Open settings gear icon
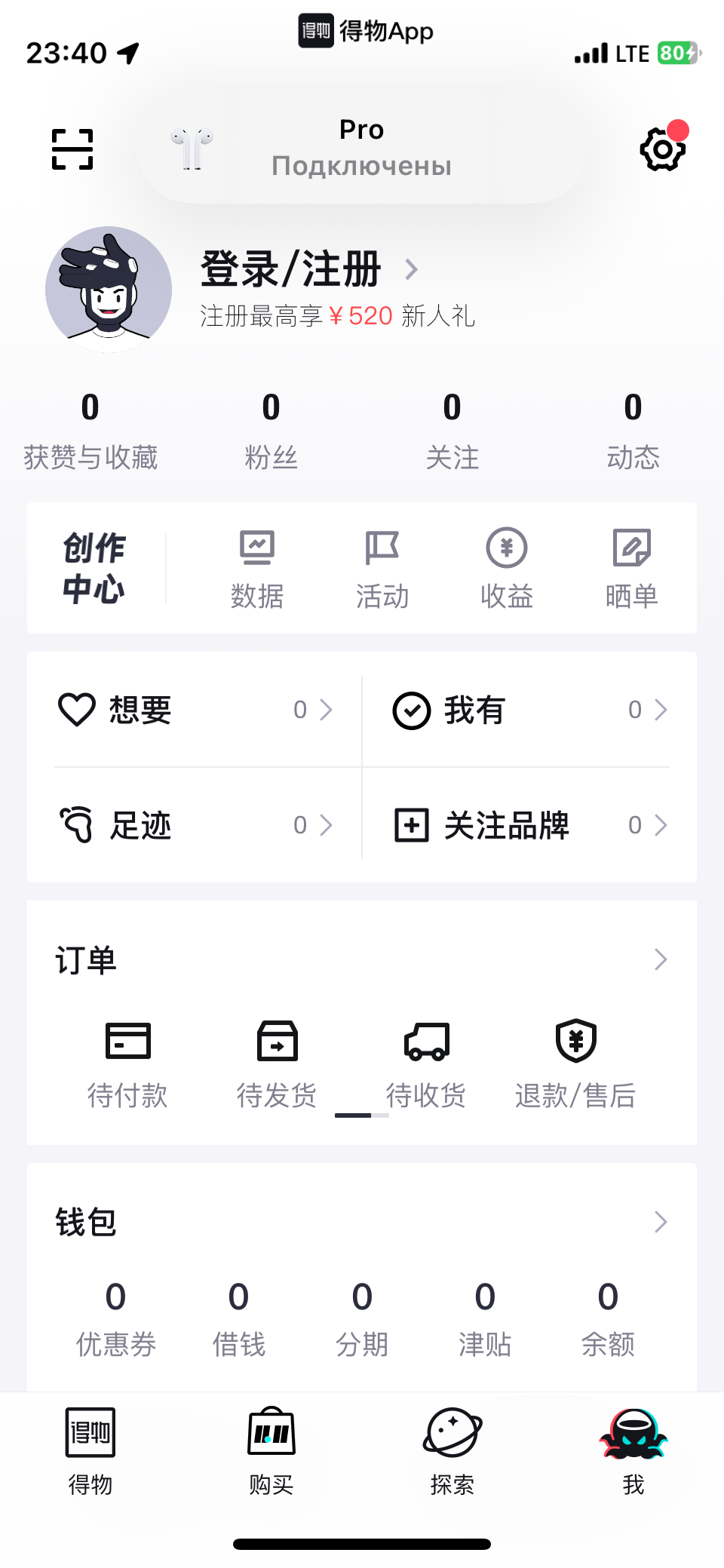This screenshot has width=724, height=1568. coord(662,149)
